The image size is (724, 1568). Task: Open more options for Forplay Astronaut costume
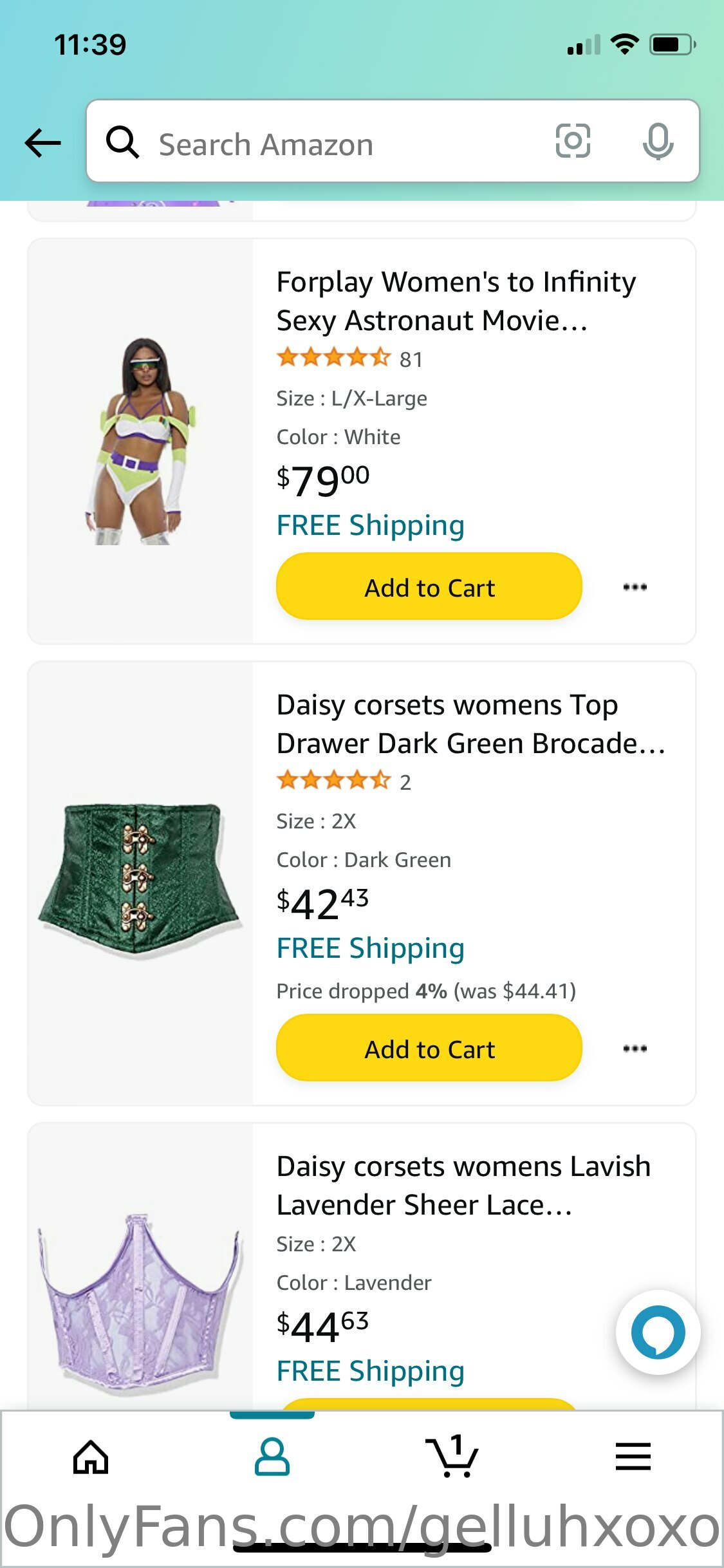635,586
